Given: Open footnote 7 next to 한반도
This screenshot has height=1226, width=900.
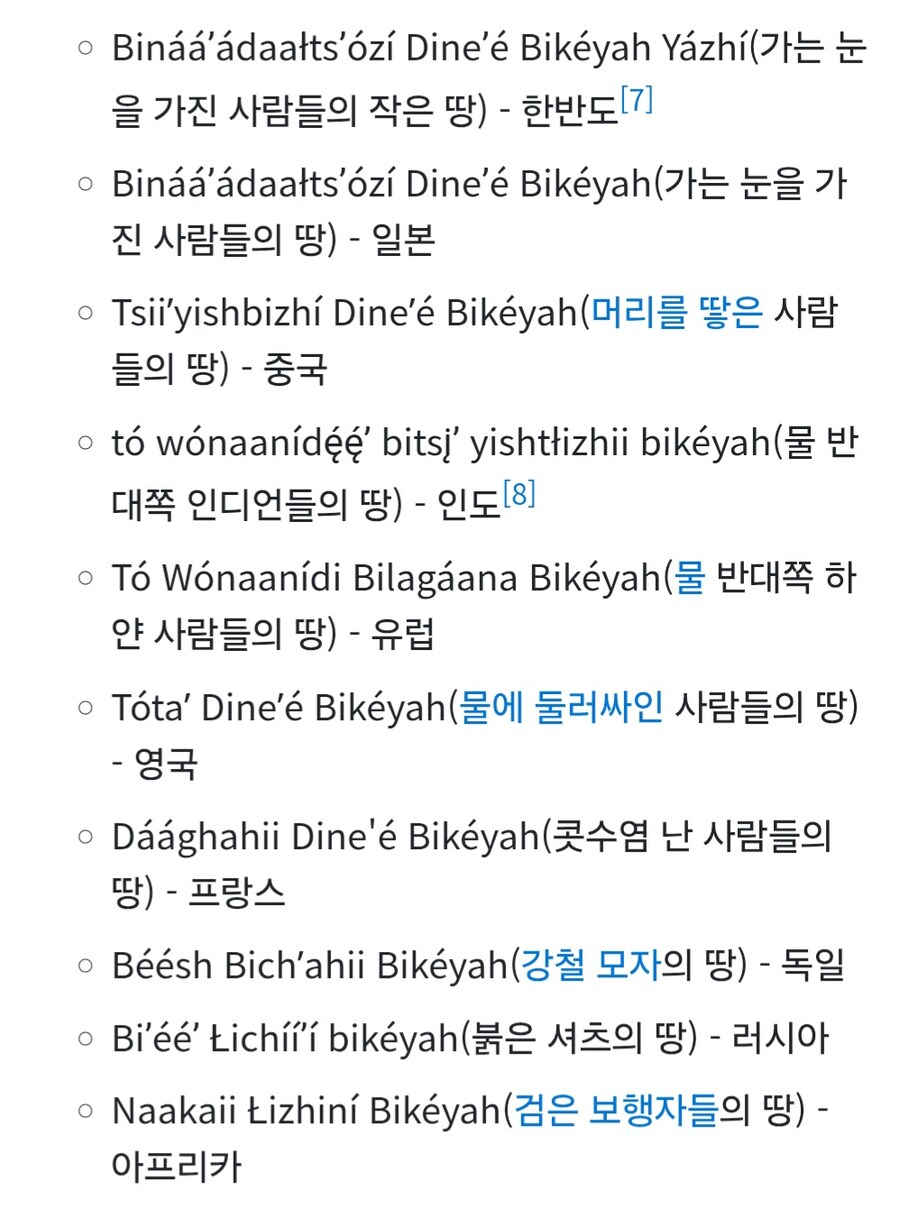Looking at the screenshot, I should coord(637,102).
